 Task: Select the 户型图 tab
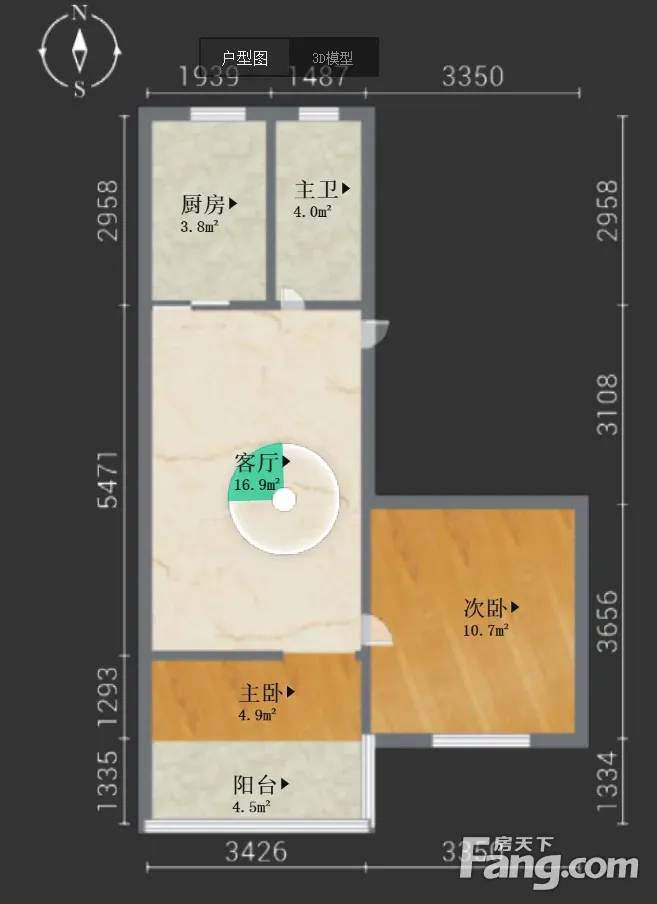(x=245, y=58)
